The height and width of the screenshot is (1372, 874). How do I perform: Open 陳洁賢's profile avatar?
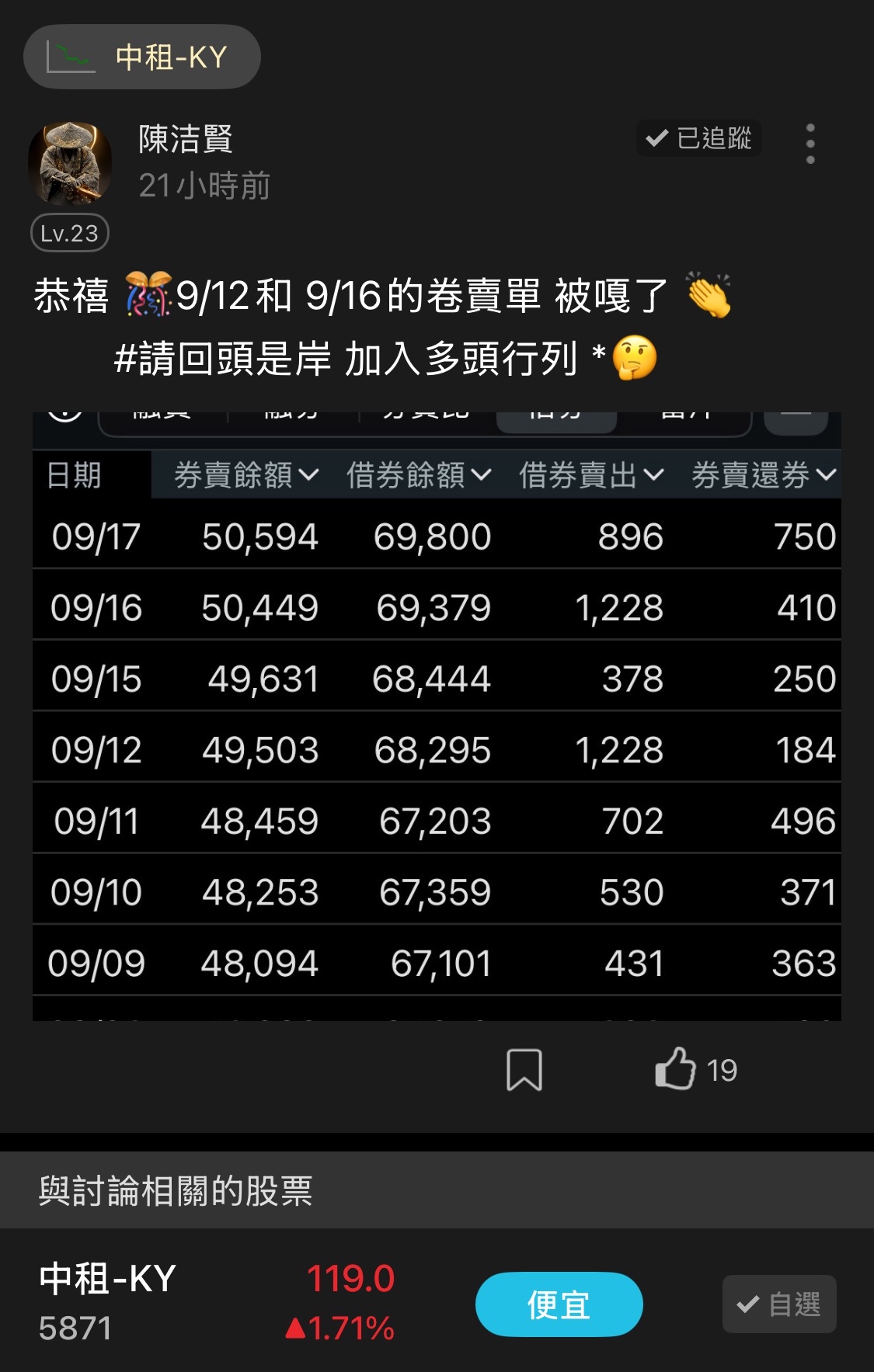click(x=70, y=163)
